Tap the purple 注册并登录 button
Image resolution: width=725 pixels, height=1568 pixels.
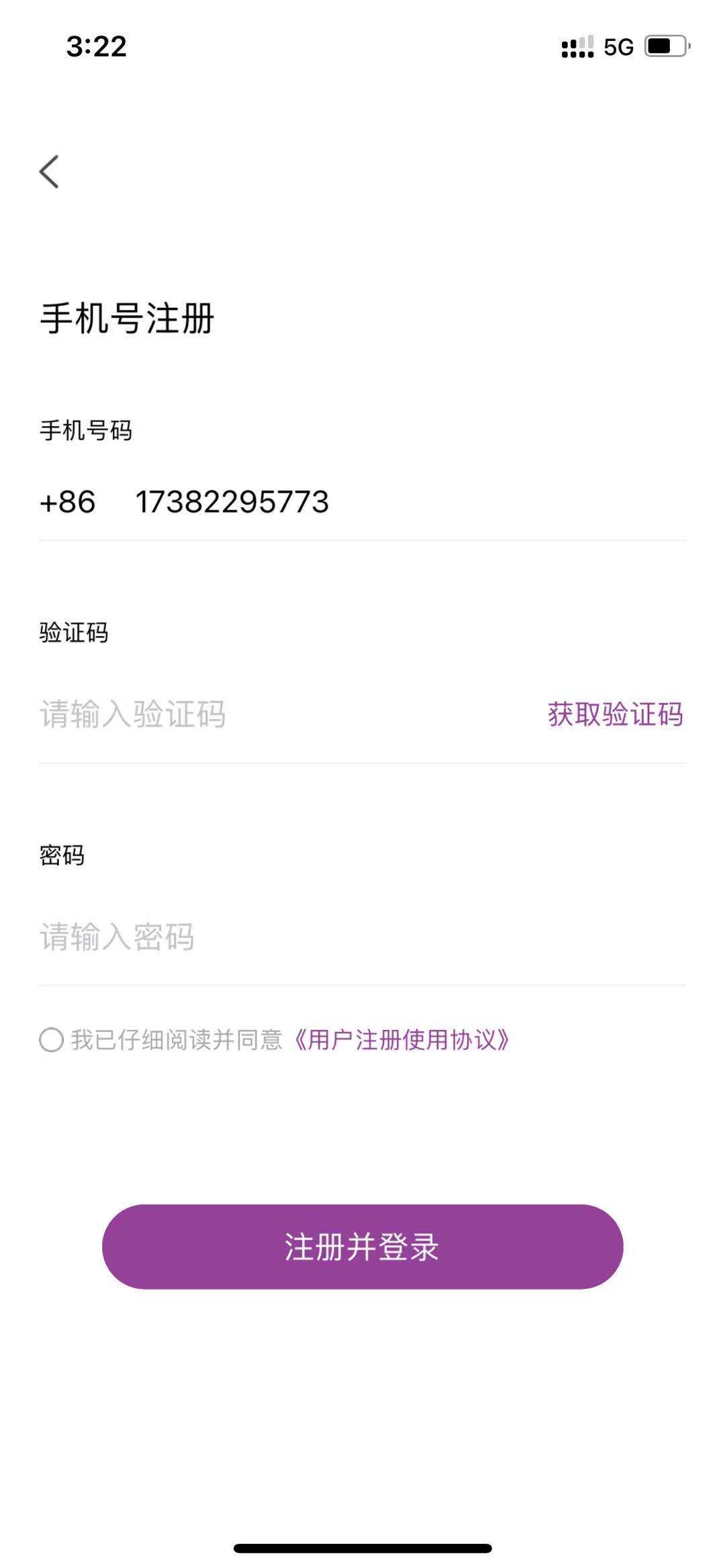362,1247
